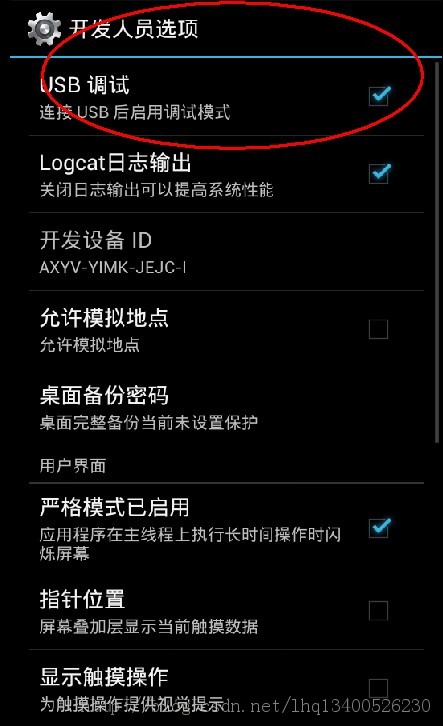Open 桌面备份密码 setting

[x=226, y=407]
